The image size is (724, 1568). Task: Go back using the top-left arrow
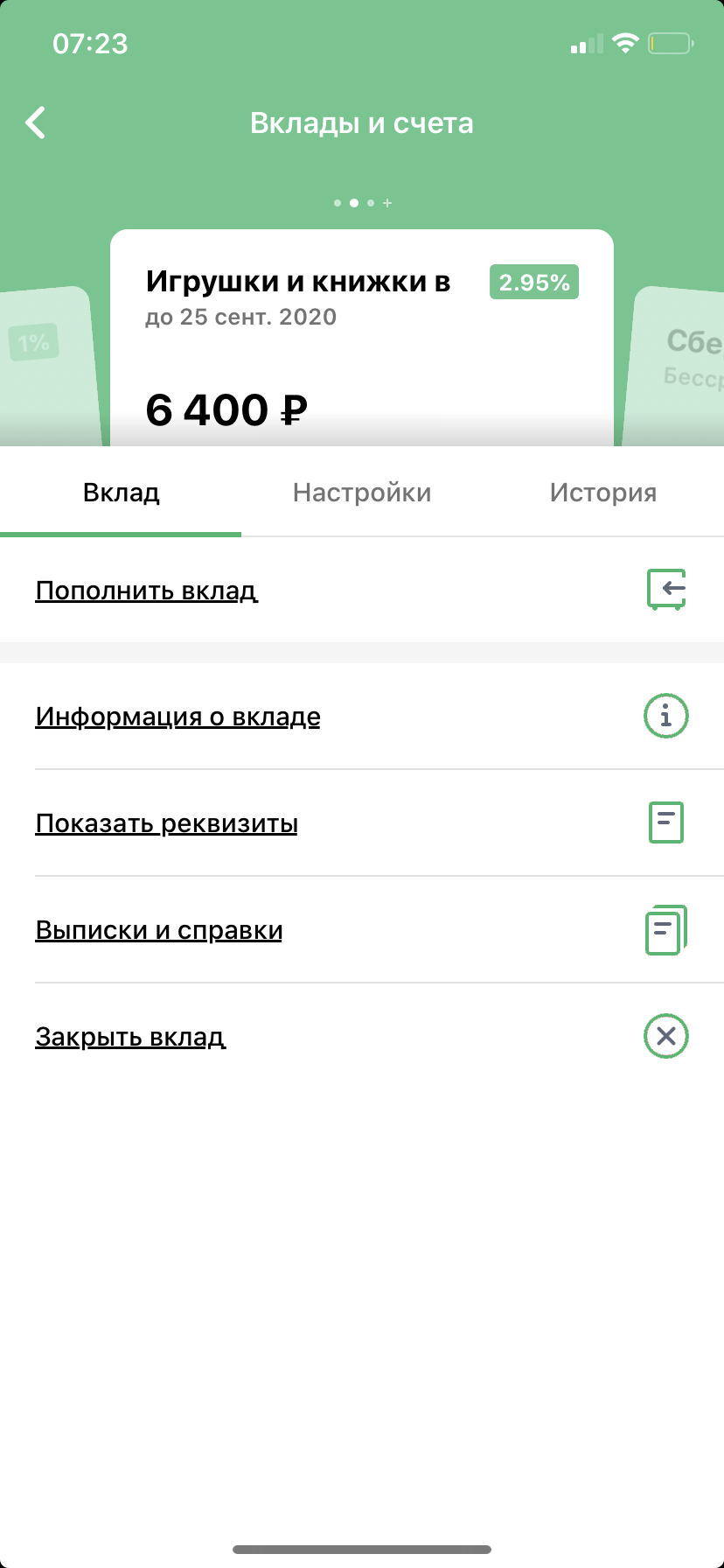36,123
